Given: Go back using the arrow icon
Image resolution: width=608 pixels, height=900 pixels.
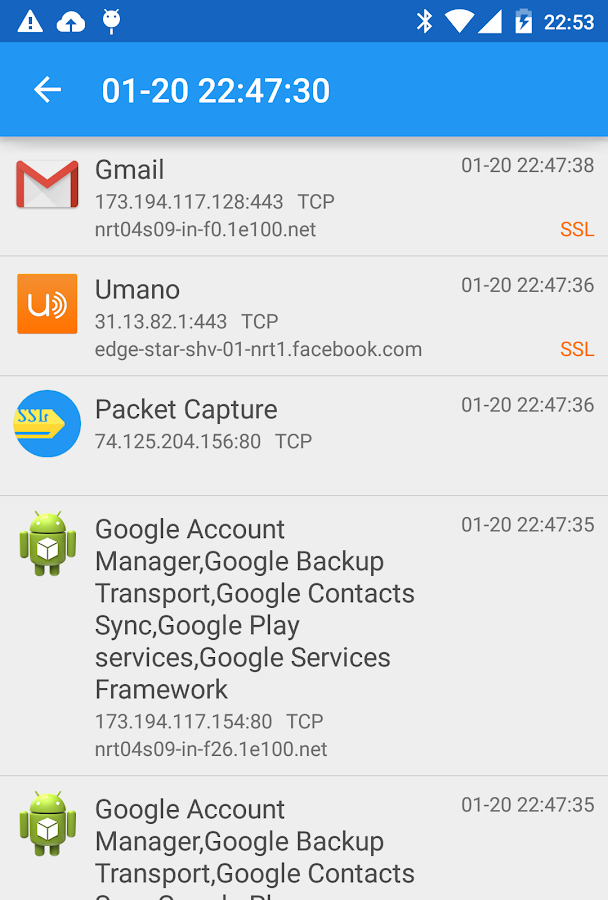Looking at the screenshot, I should 47,90.
